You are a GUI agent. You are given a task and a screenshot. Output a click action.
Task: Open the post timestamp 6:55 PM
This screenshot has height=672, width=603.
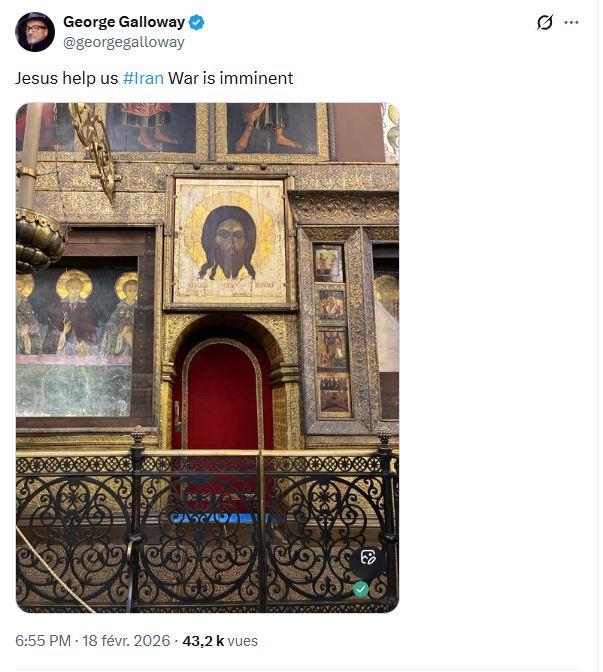[x=43, y=640]
